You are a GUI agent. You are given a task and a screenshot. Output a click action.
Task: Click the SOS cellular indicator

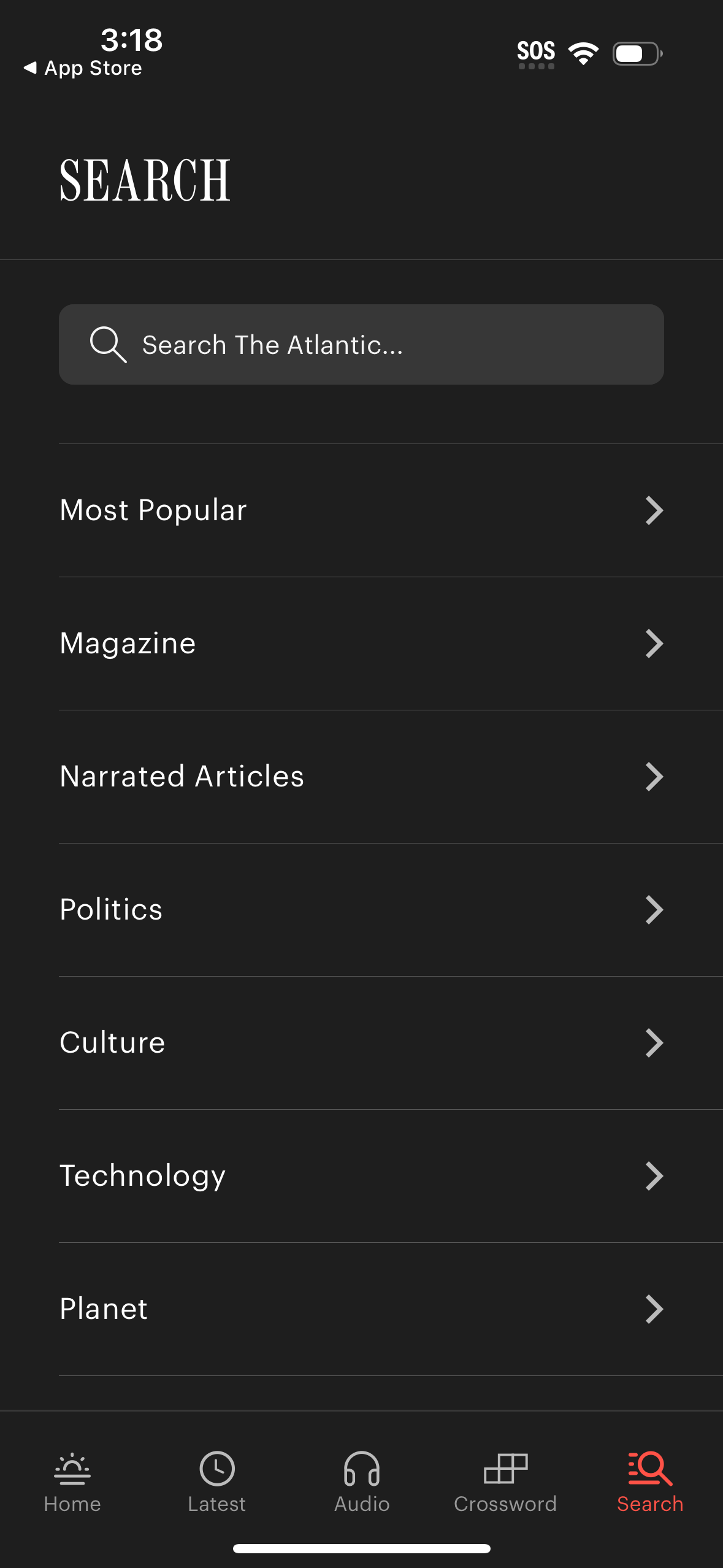coord(537,53)
